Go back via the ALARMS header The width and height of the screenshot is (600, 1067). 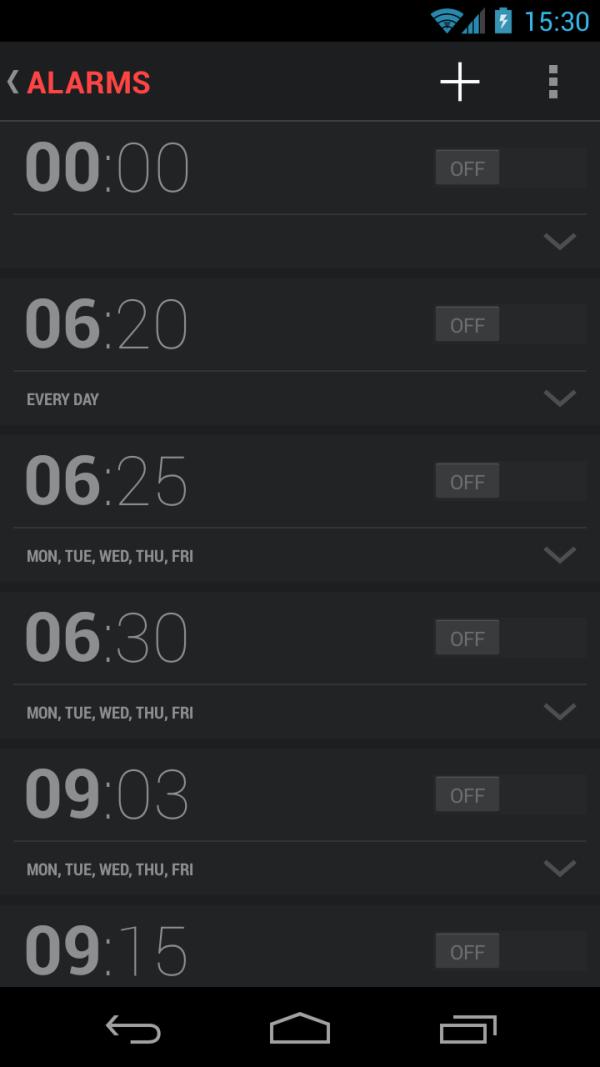point(78,82)
